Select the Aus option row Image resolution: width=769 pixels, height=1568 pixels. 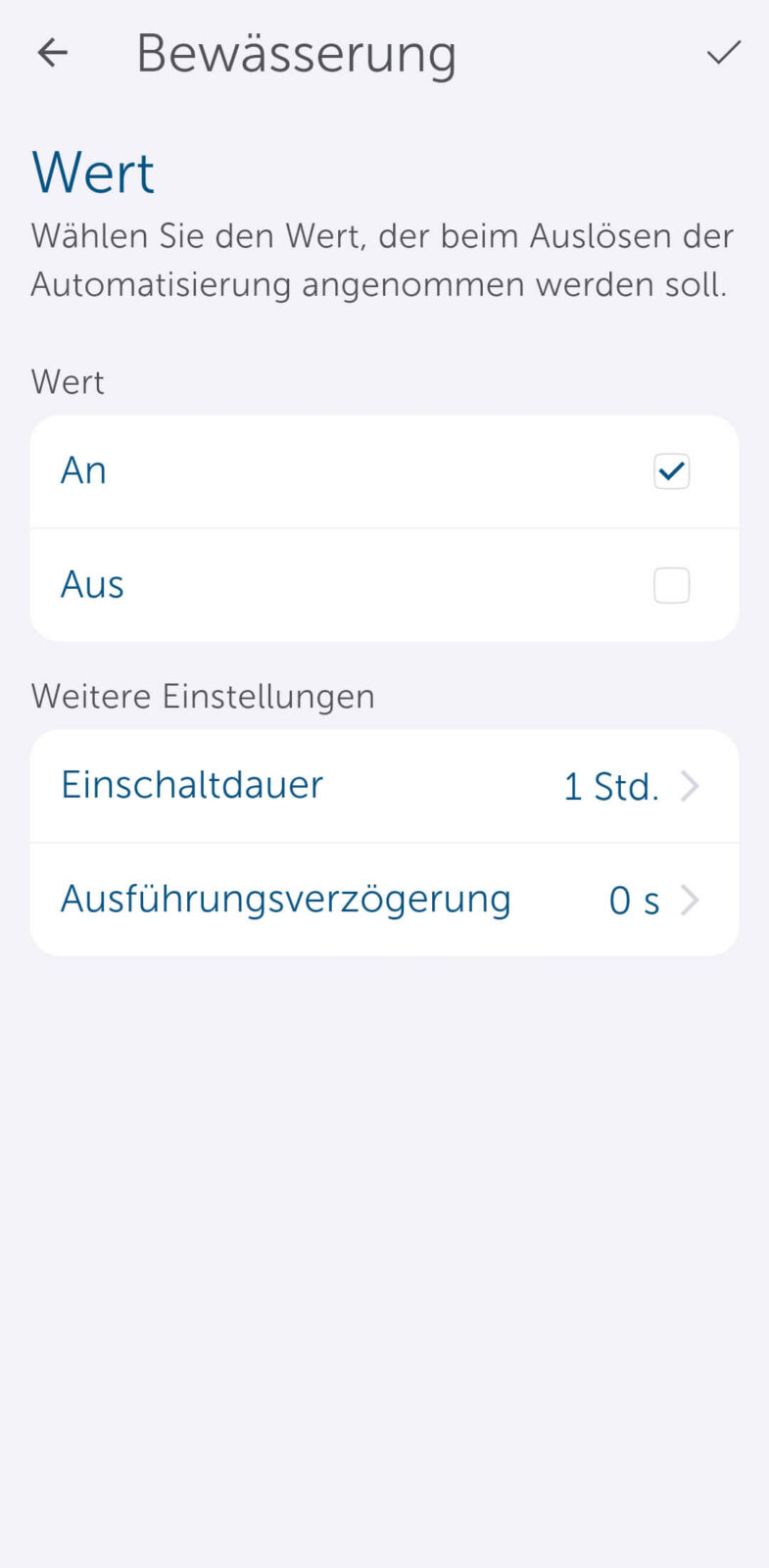[x=384, y=585]
